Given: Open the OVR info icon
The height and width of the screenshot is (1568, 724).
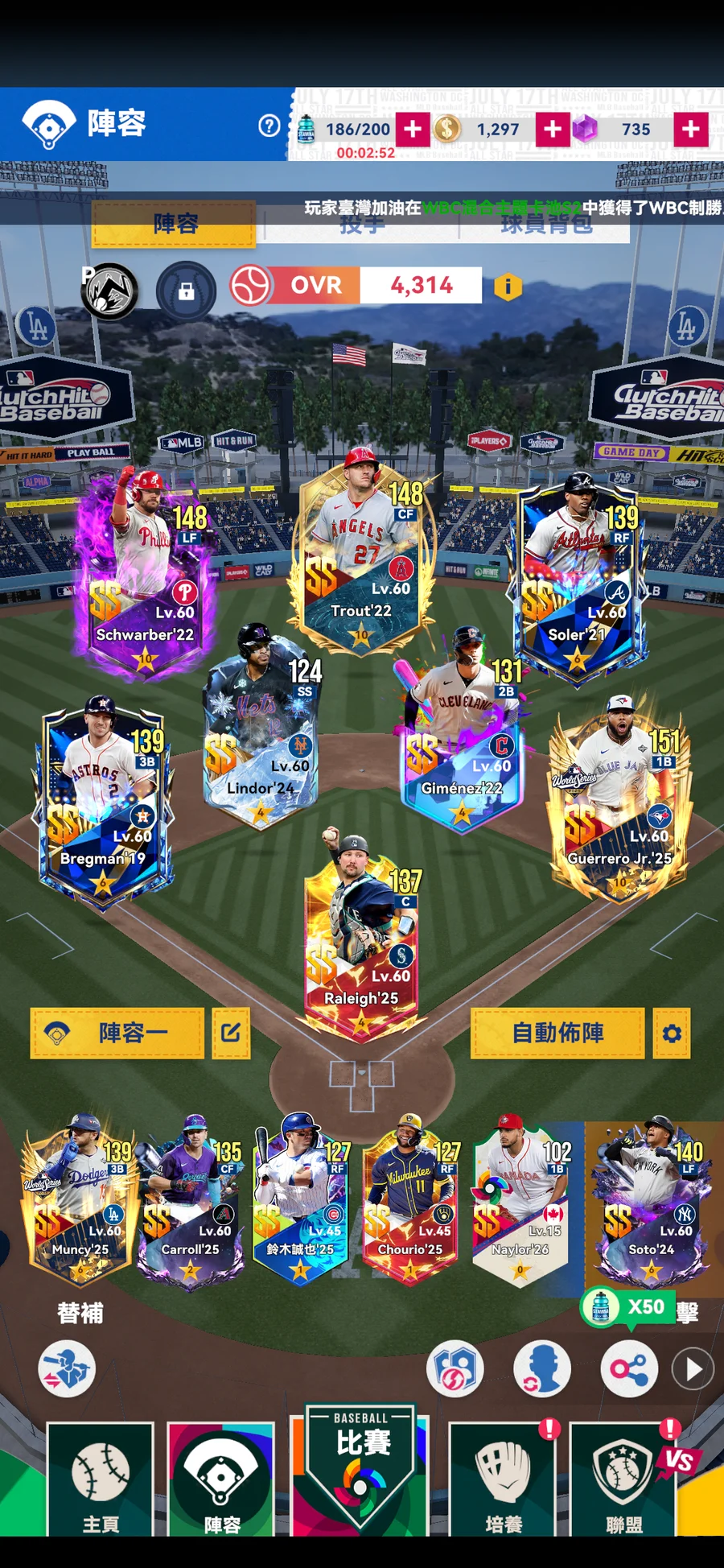Looking at the screenshot, I should pos(508,286).
